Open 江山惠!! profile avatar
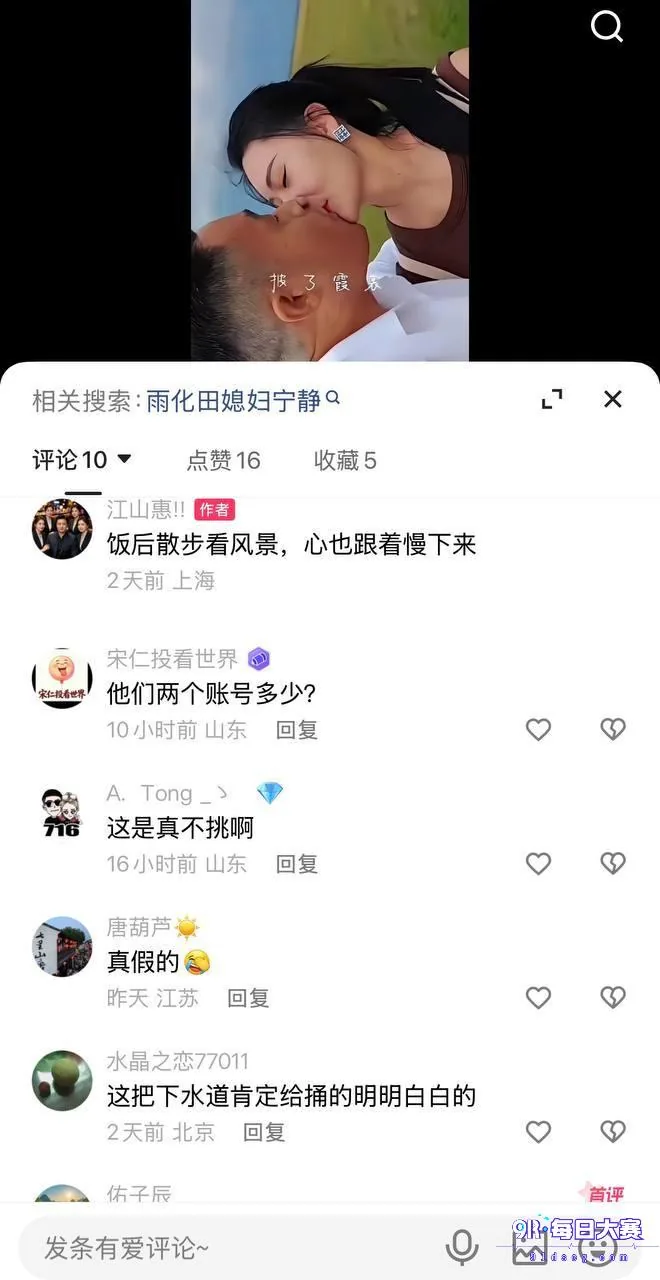 [62, 529]
